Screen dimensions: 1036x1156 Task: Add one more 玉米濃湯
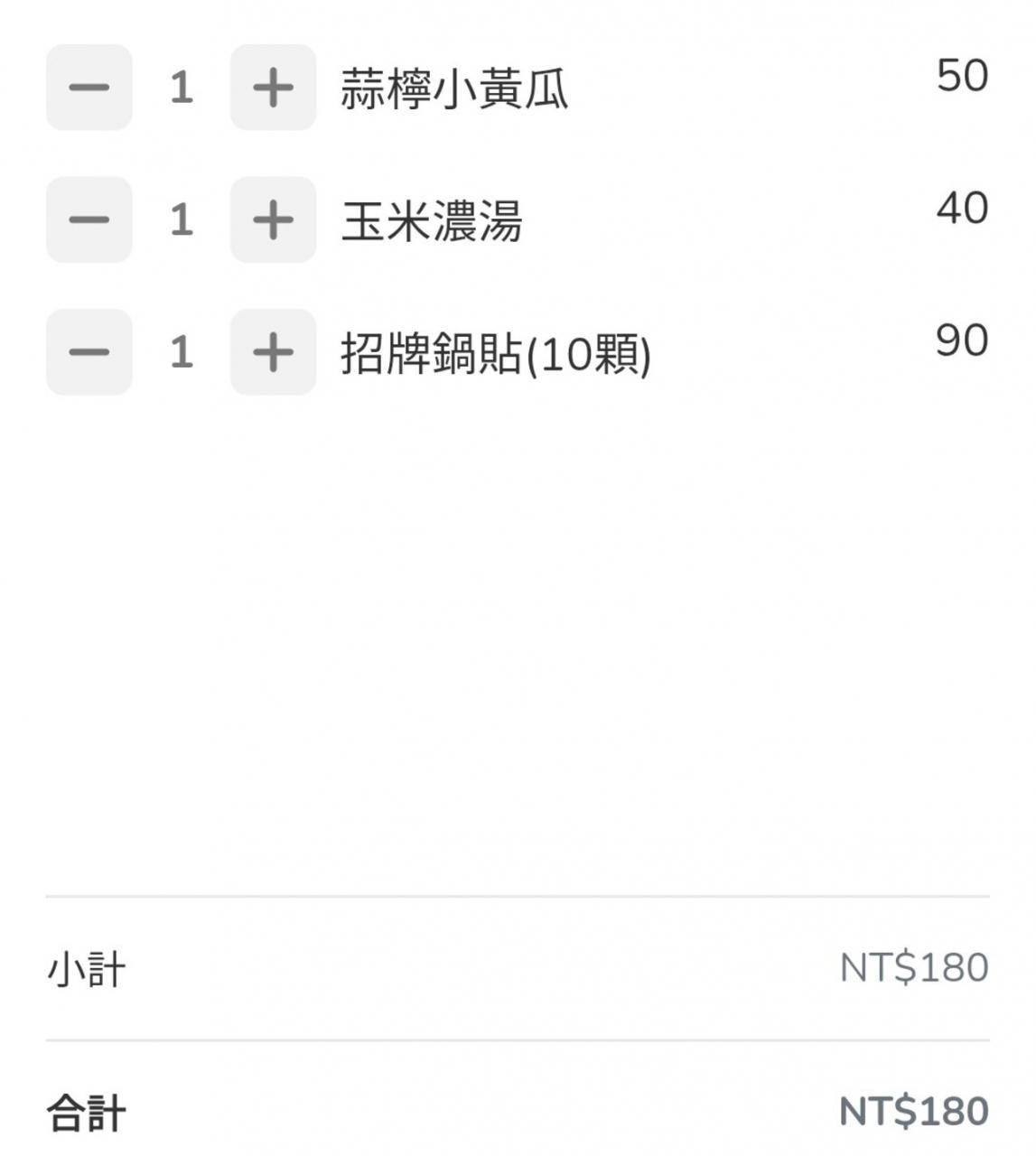(x=273, y=219)
